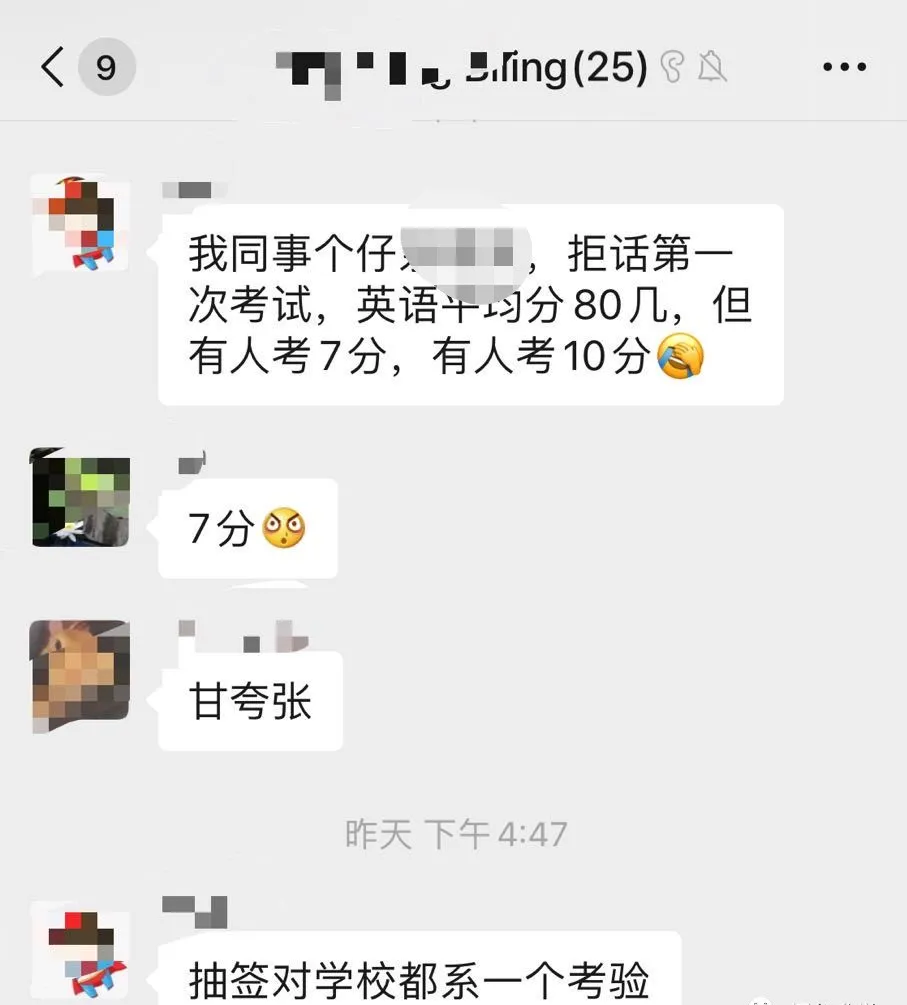Open chat details via the ellipsis icon
The image size is (907, 1005).
[x=845, y=66]
